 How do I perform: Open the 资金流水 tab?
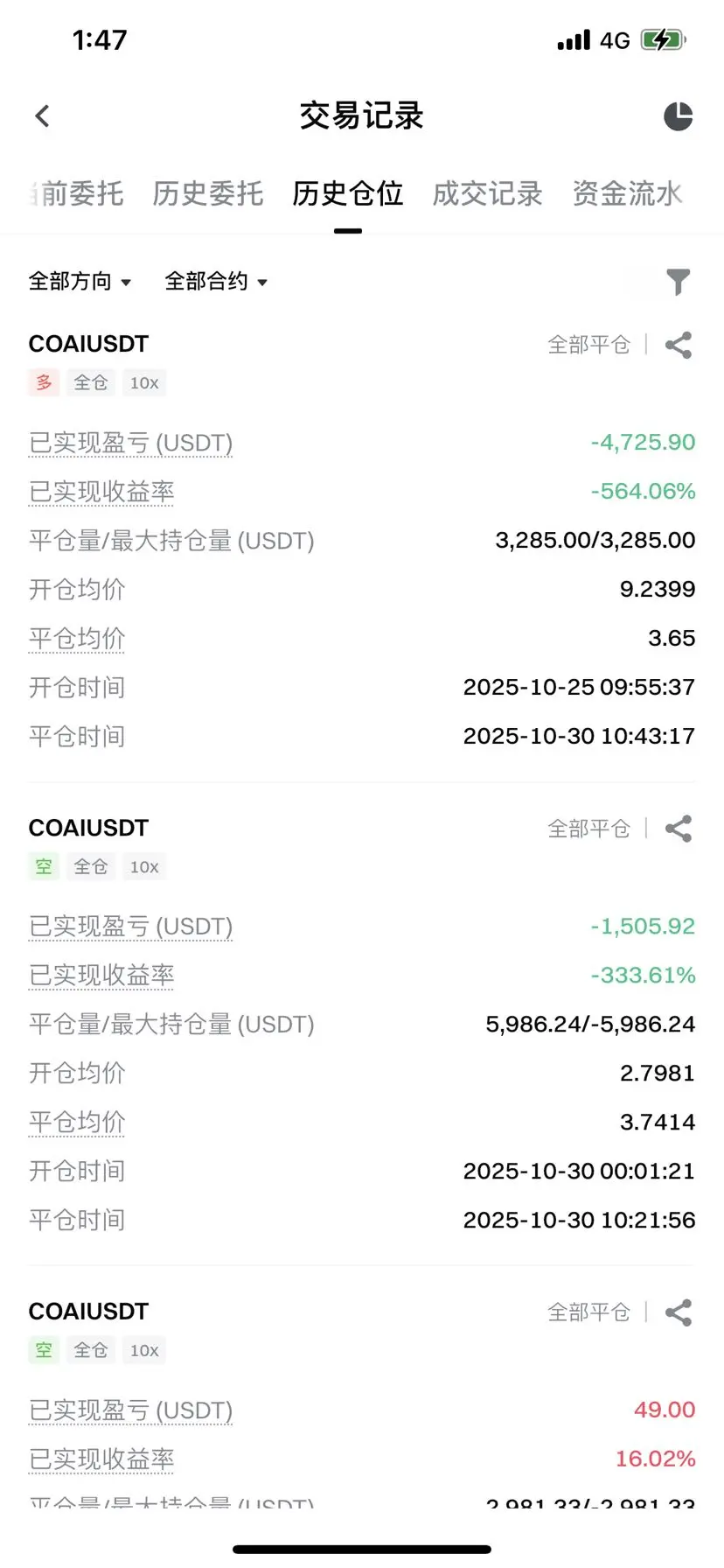(x=626, y=193)
